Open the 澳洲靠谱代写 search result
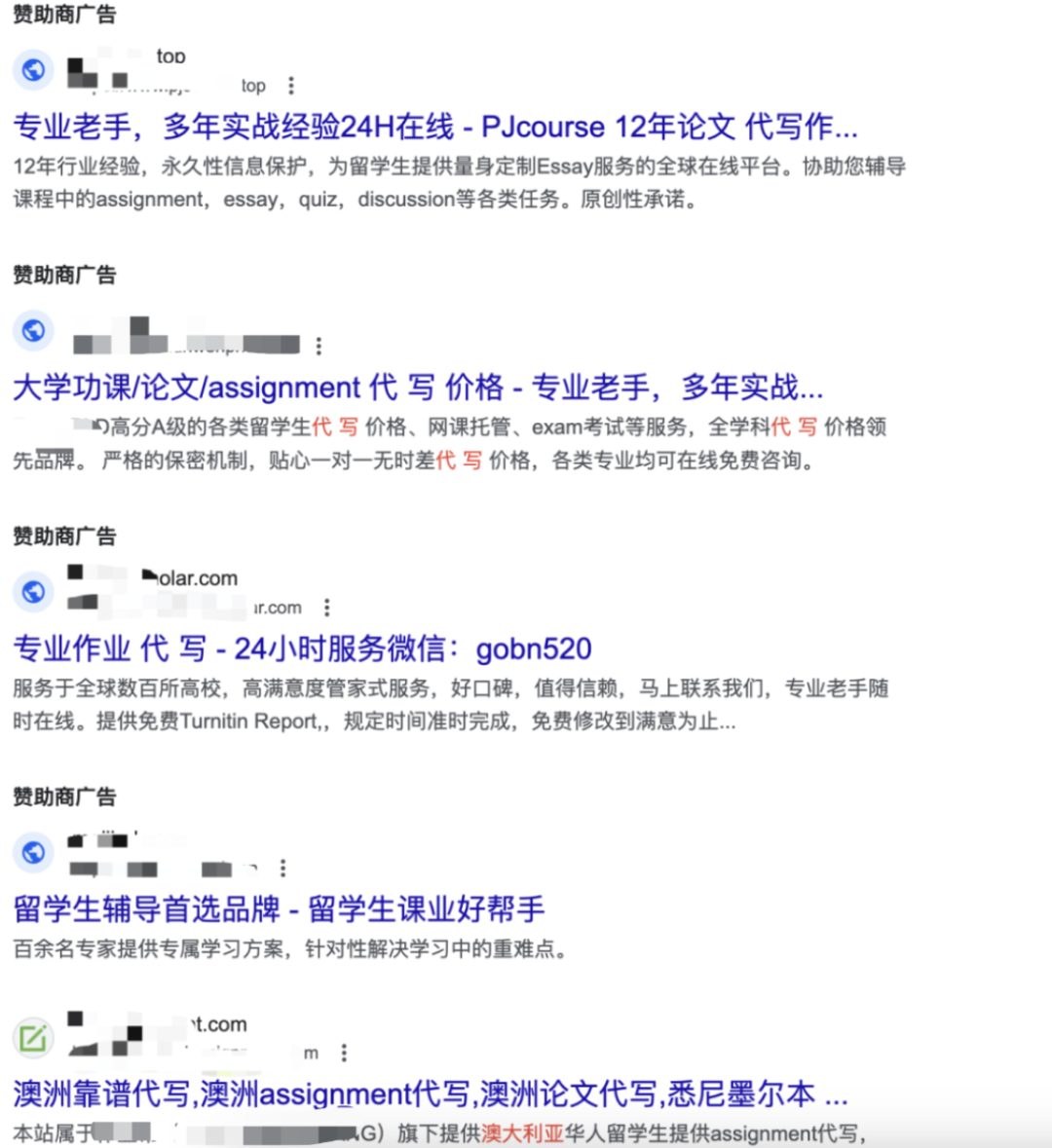 coord(429,1094)
